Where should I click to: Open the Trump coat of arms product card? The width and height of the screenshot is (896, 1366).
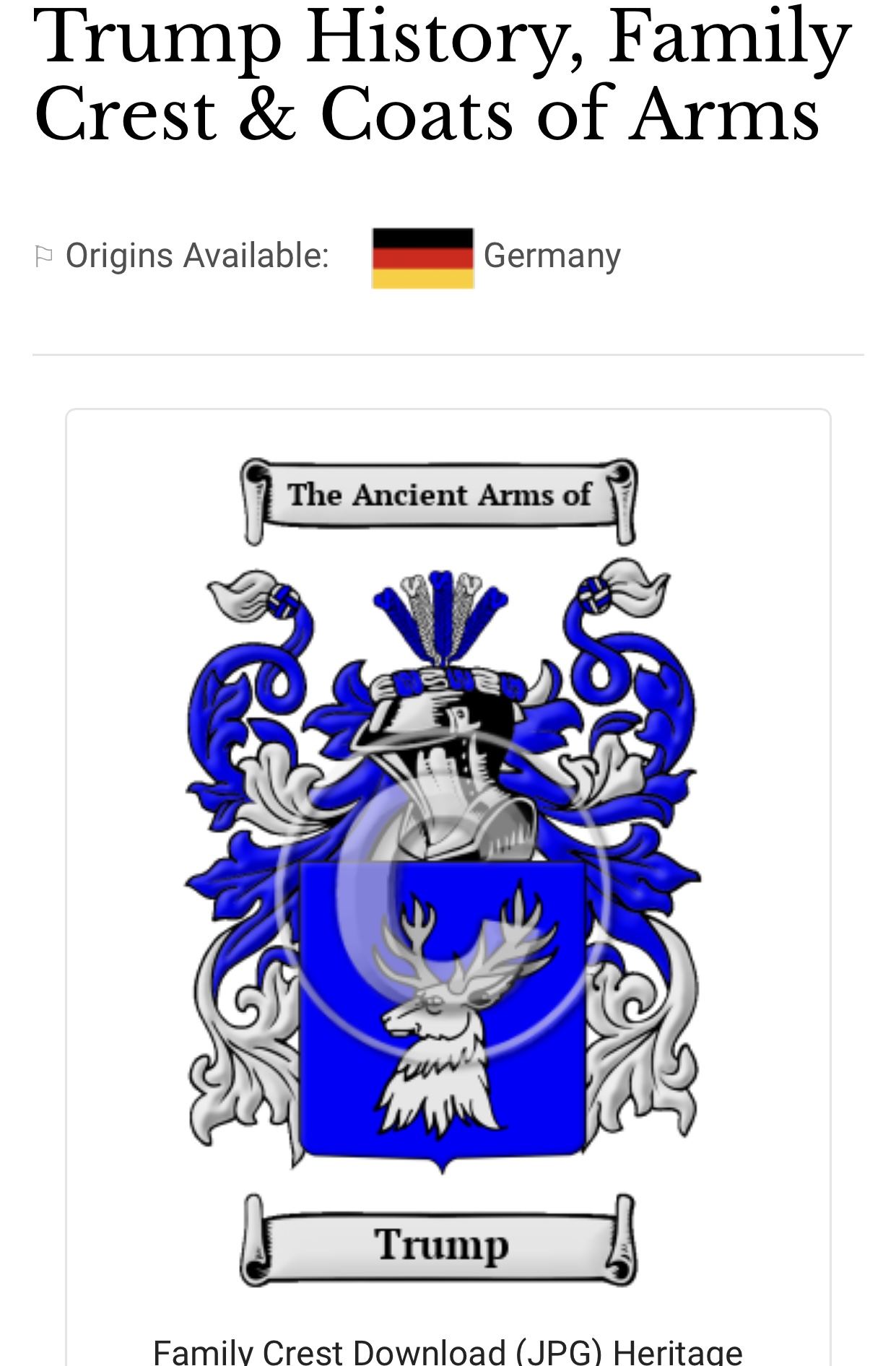pyautogui.click(x=441, y=866)
